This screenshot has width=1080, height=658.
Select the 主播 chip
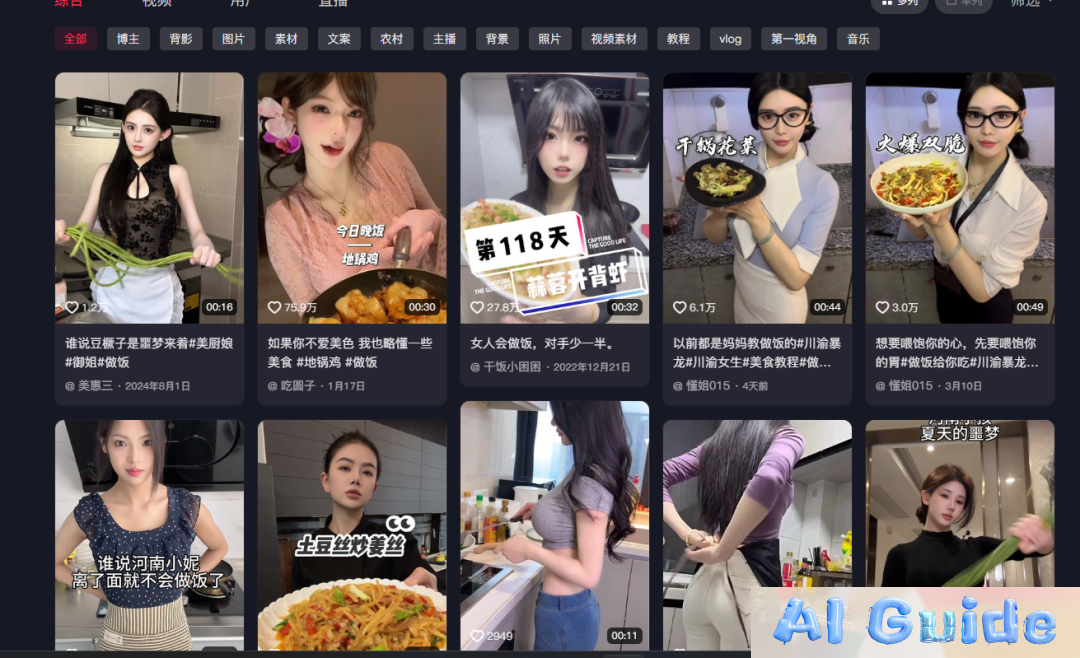(x=445, y=39)
